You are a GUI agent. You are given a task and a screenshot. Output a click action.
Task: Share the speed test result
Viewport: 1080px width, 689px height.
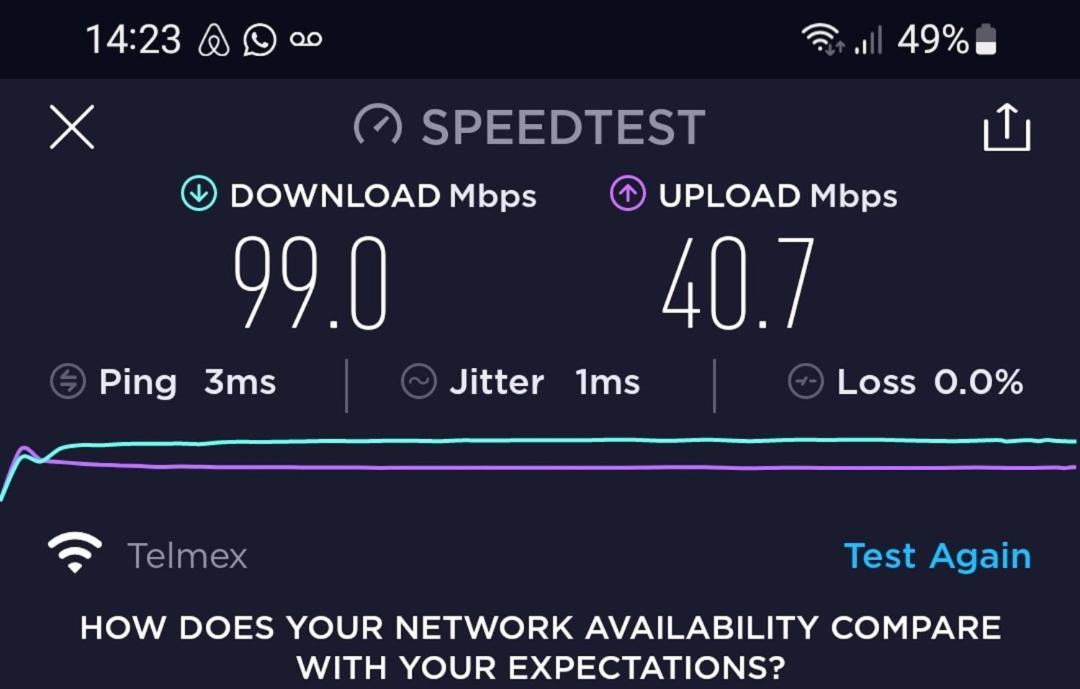point(1006,128)
